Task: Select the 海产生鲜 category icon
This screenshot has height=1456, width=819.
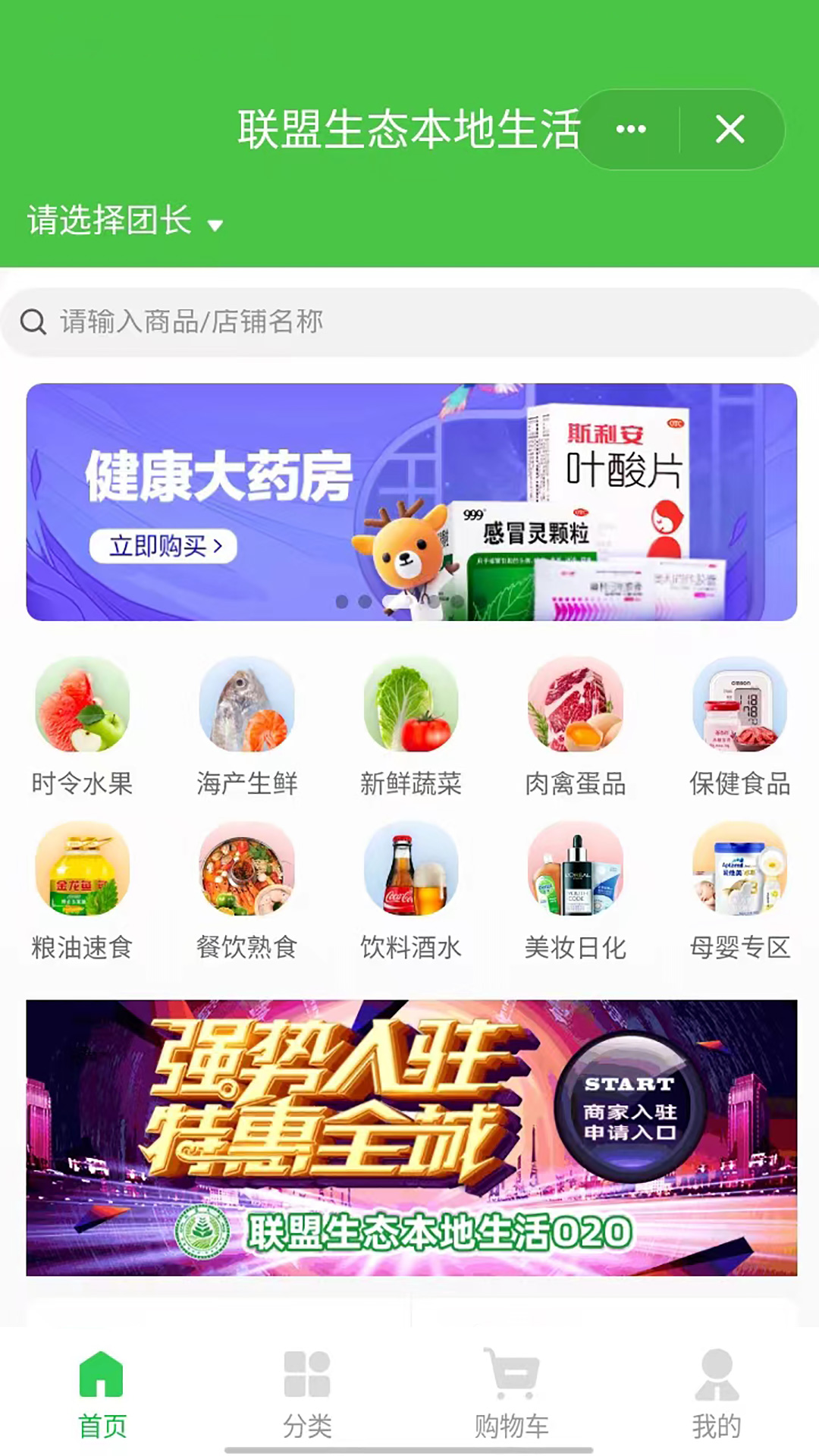Action: pyautogui.click(x=246, y=705)
